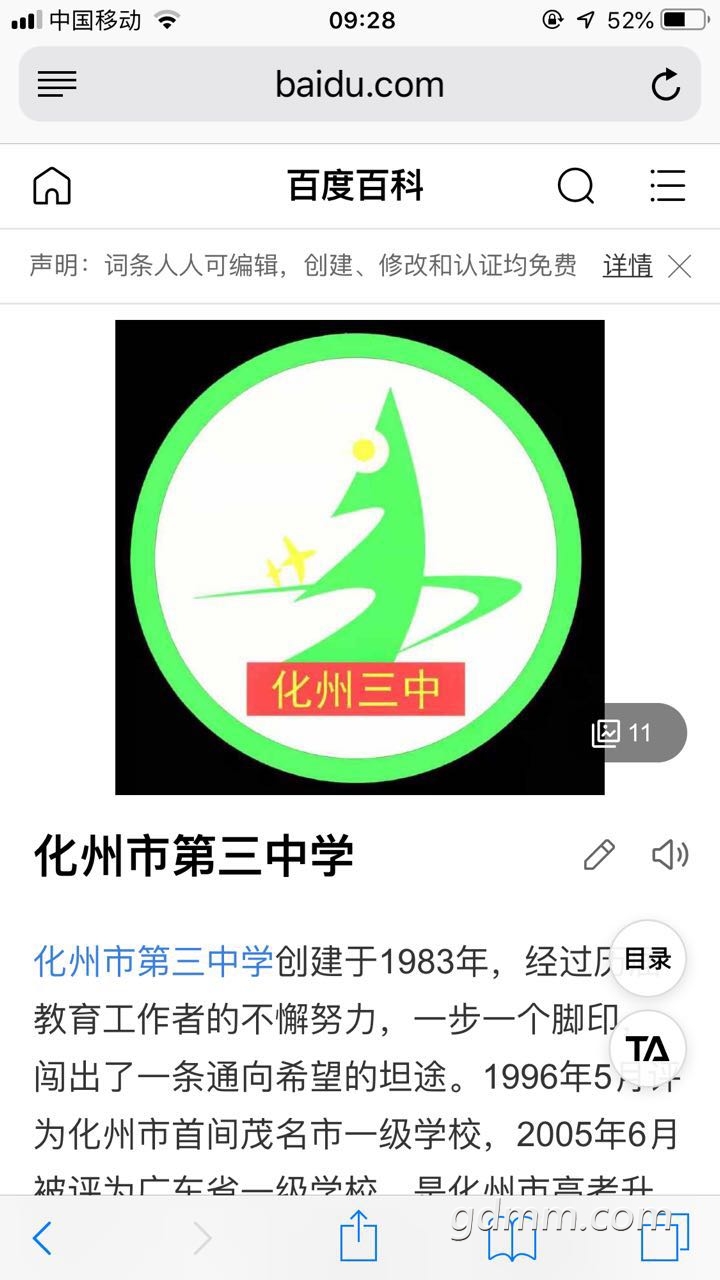Reload the current page
The width and height of the screenshot is (720, 1280).
coord(665,85)
